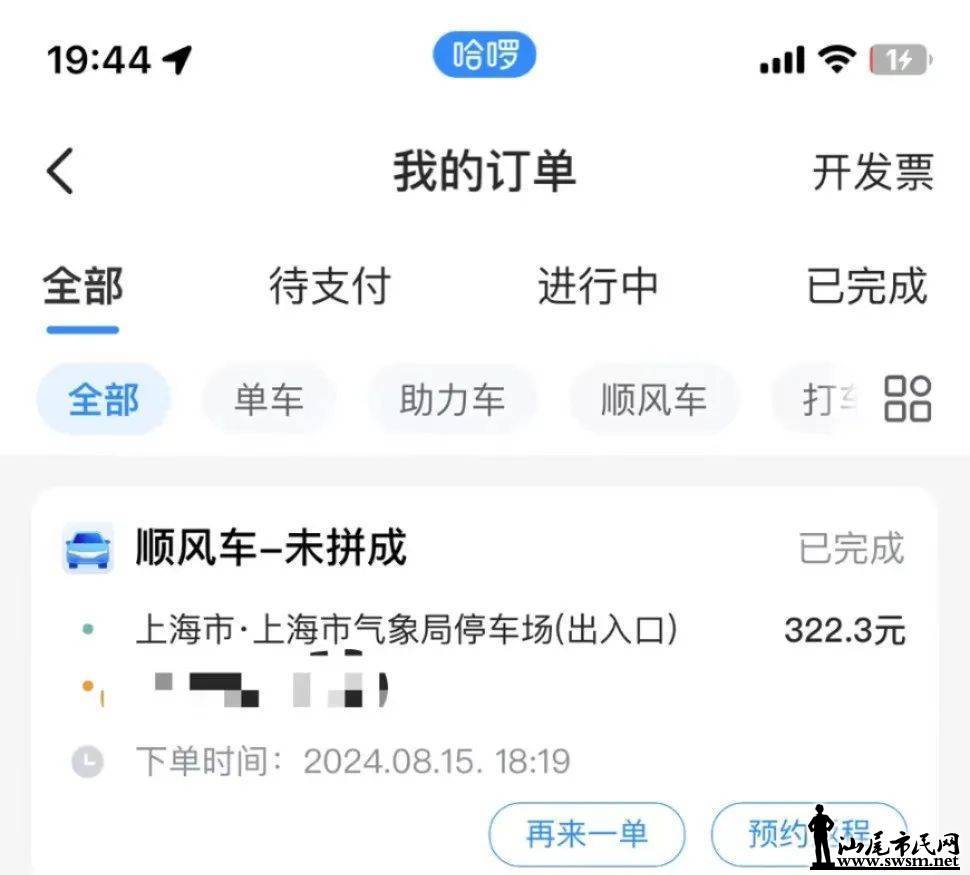The height and width of the screenshot is (875, 970).
Task: Filter orders by 单车 chip
Action: (x=268, y=400)
